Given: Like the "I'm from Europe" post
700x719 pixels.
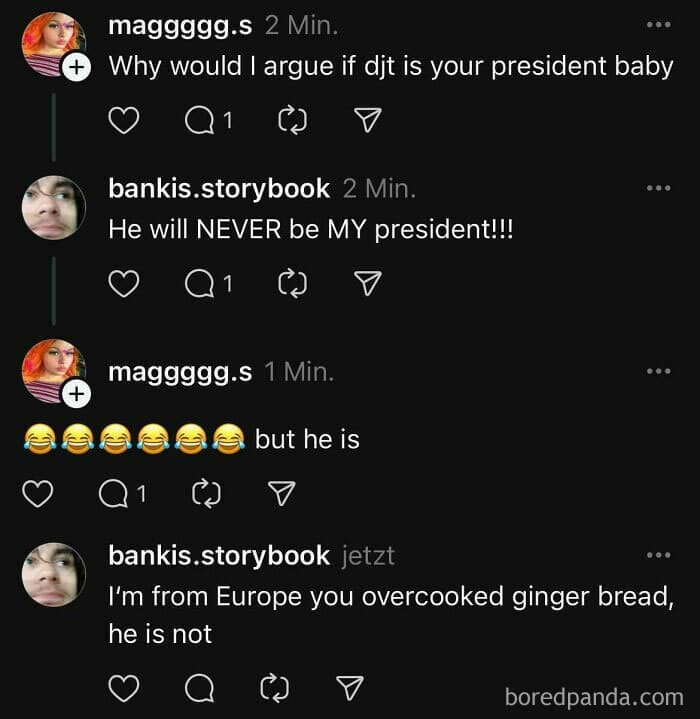Looking at the screenshot, I should pos(124,688).
